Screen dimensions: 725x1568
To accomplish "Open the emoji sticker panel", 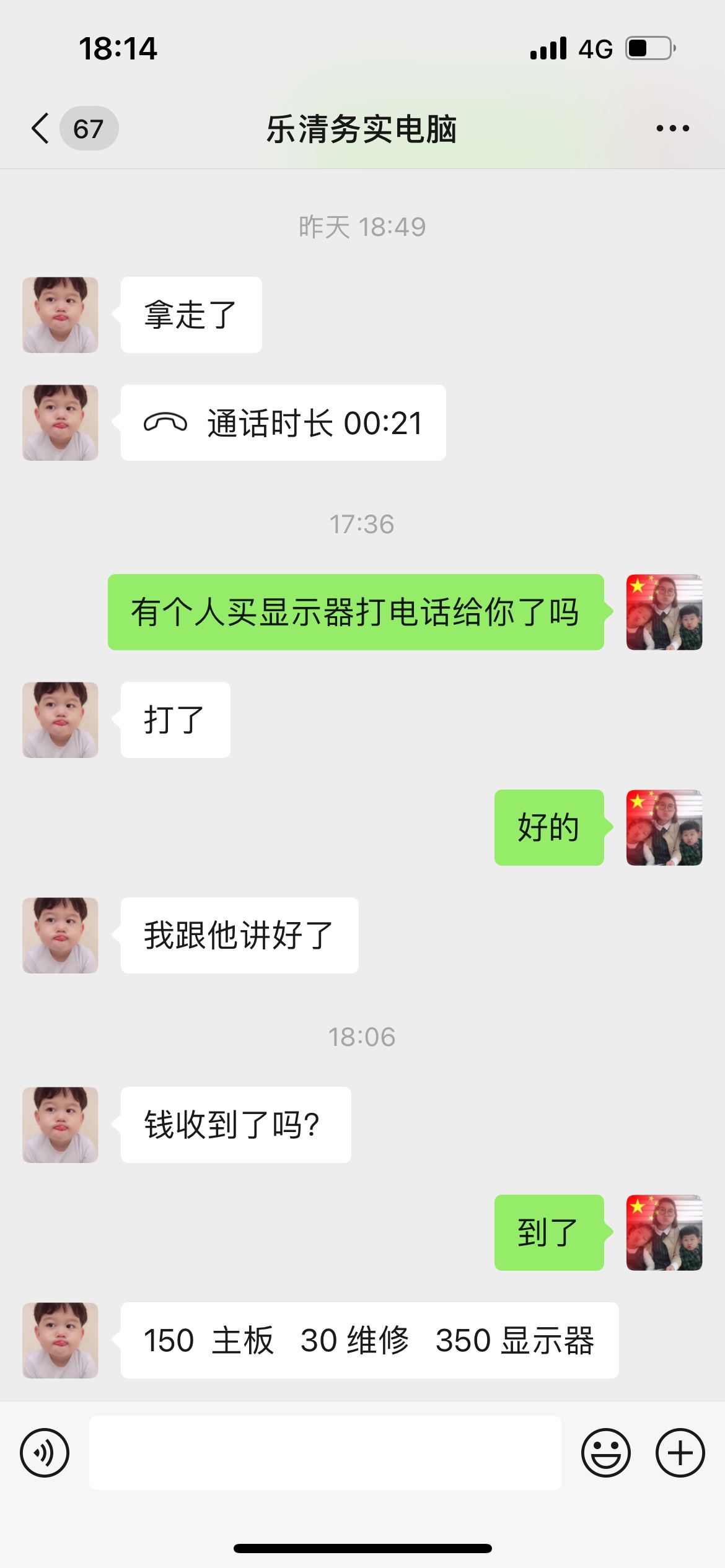I will tap(605, 1453).
